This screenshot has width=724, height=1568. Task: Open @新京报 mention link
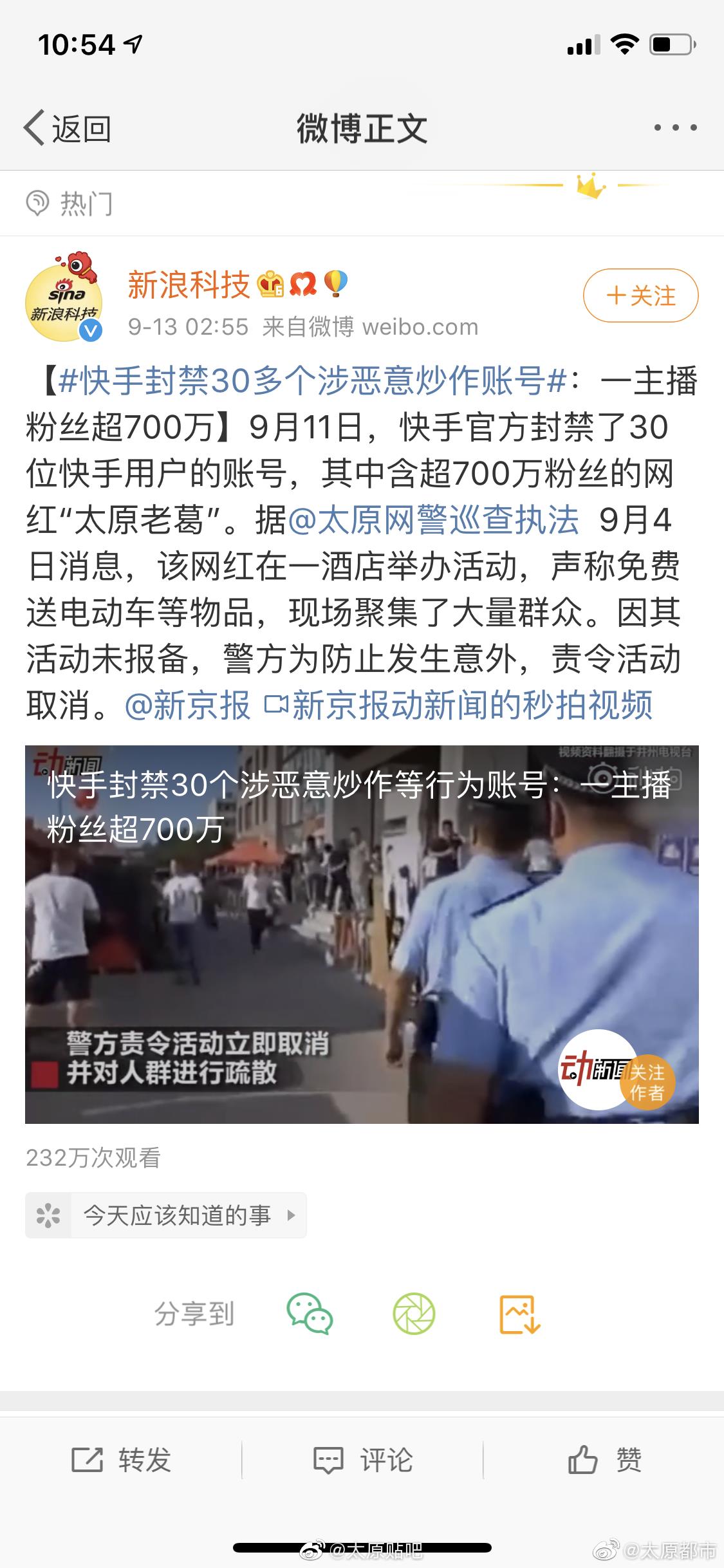(x=187, y=705)
